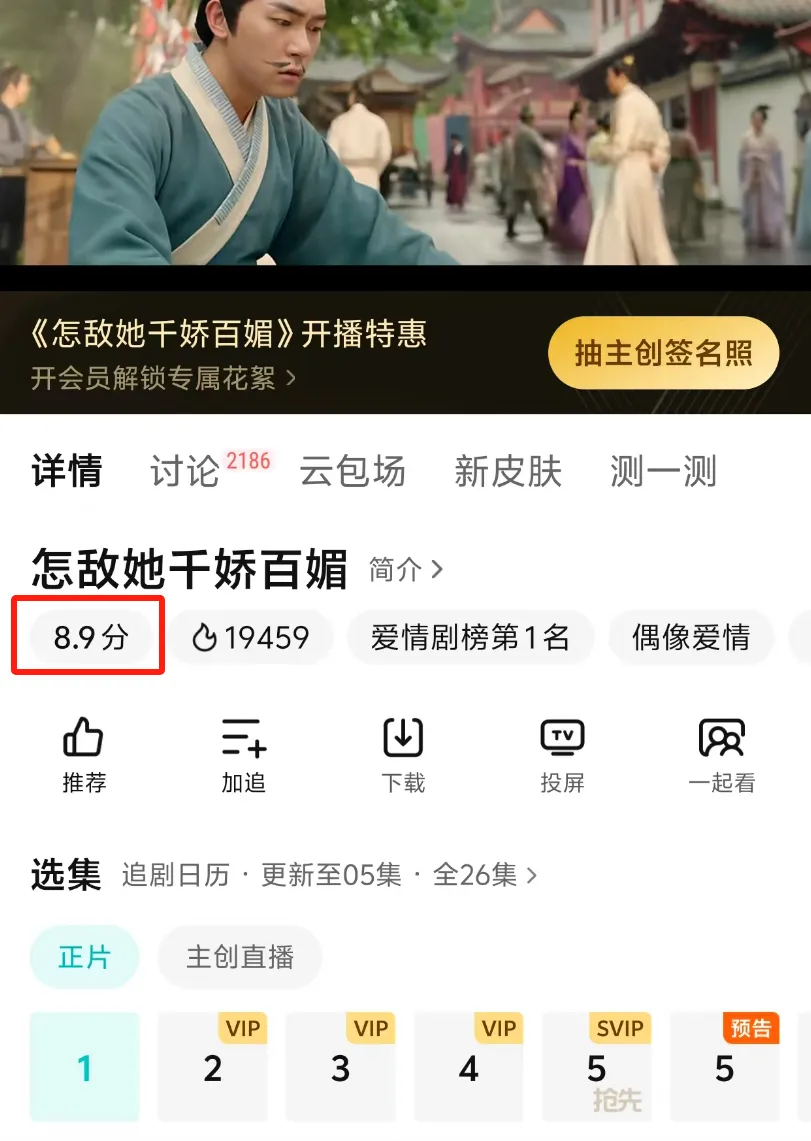Open the 8.9分 rating chip
The image size is (811, 1141).
tap(91, 637)
